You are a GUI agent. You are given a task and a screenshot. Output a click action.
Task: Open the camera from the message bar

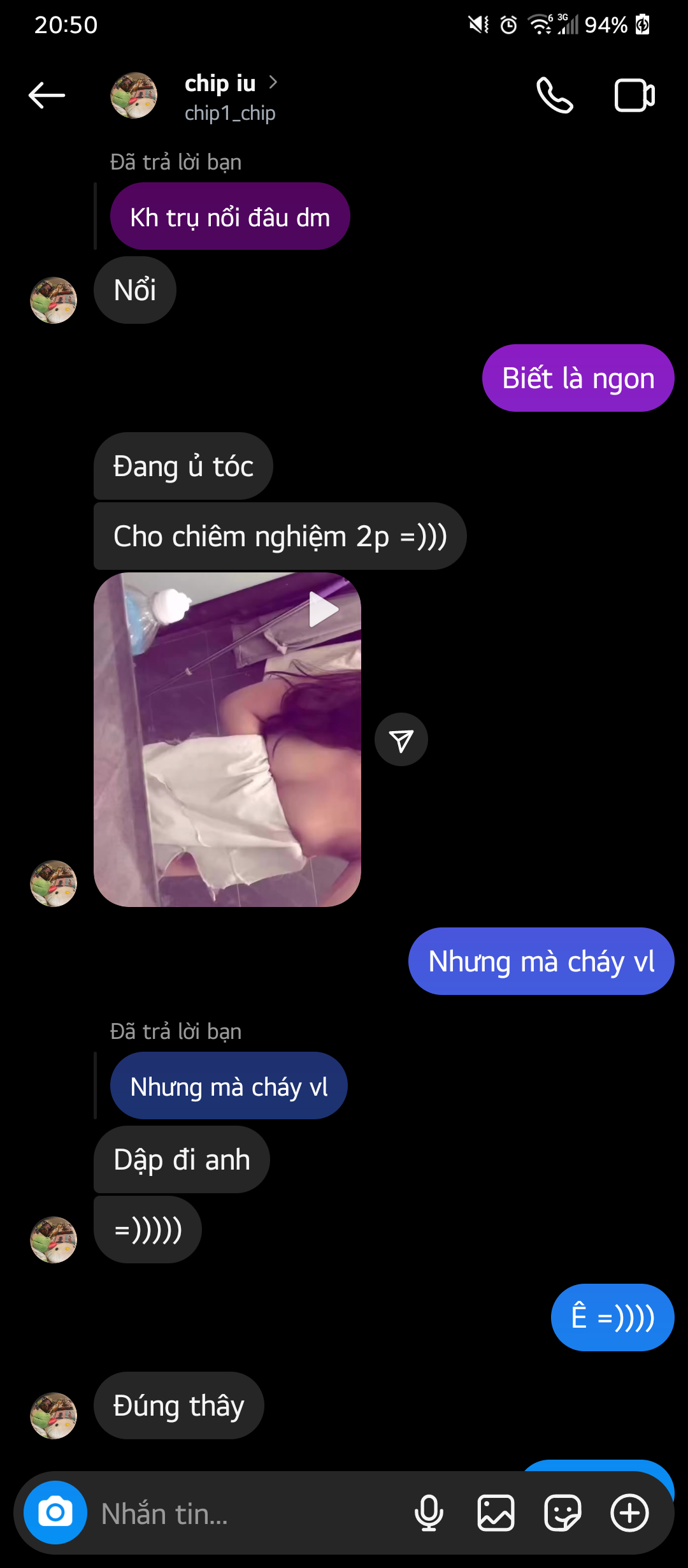pos(55,1513)
